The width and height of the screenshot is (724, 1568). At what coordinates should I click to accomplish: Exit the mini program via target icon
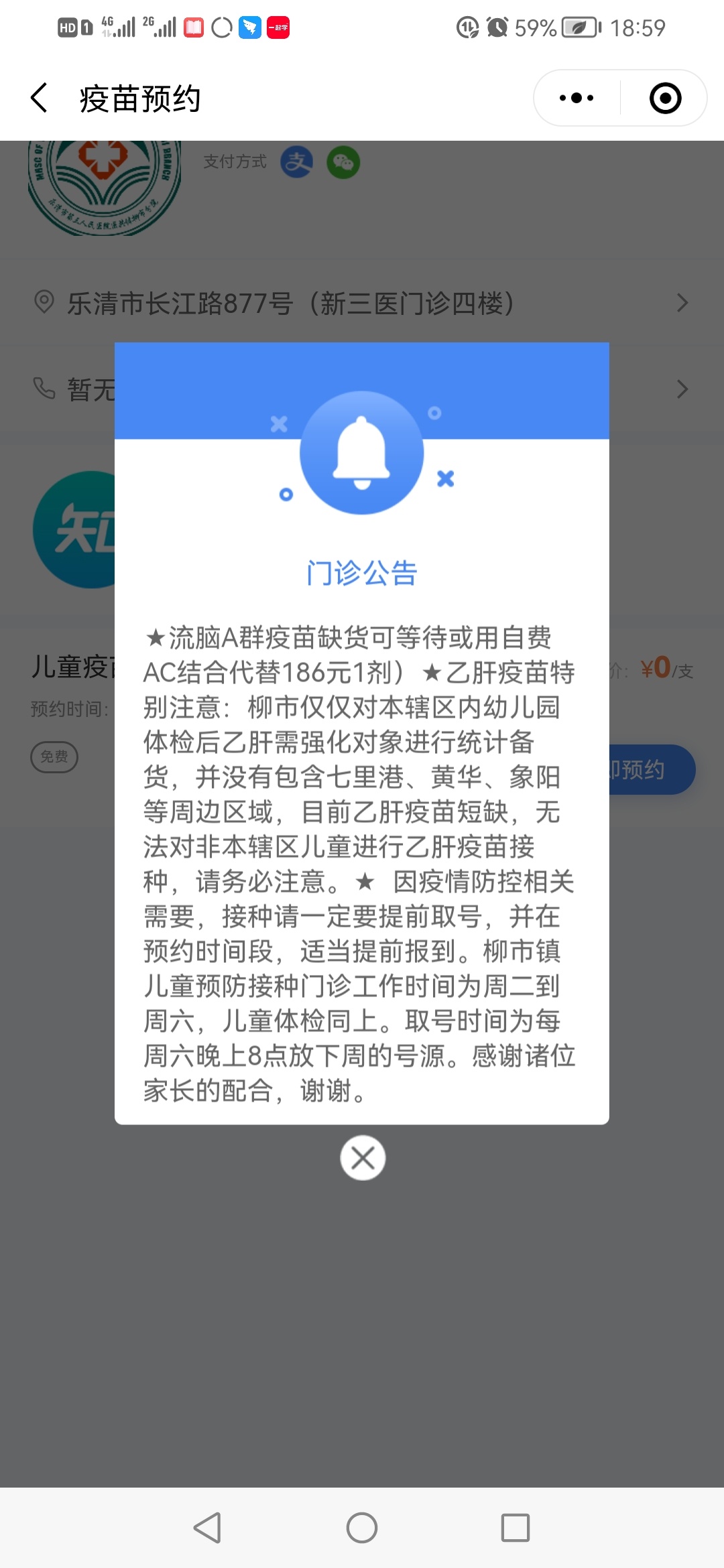665,98
